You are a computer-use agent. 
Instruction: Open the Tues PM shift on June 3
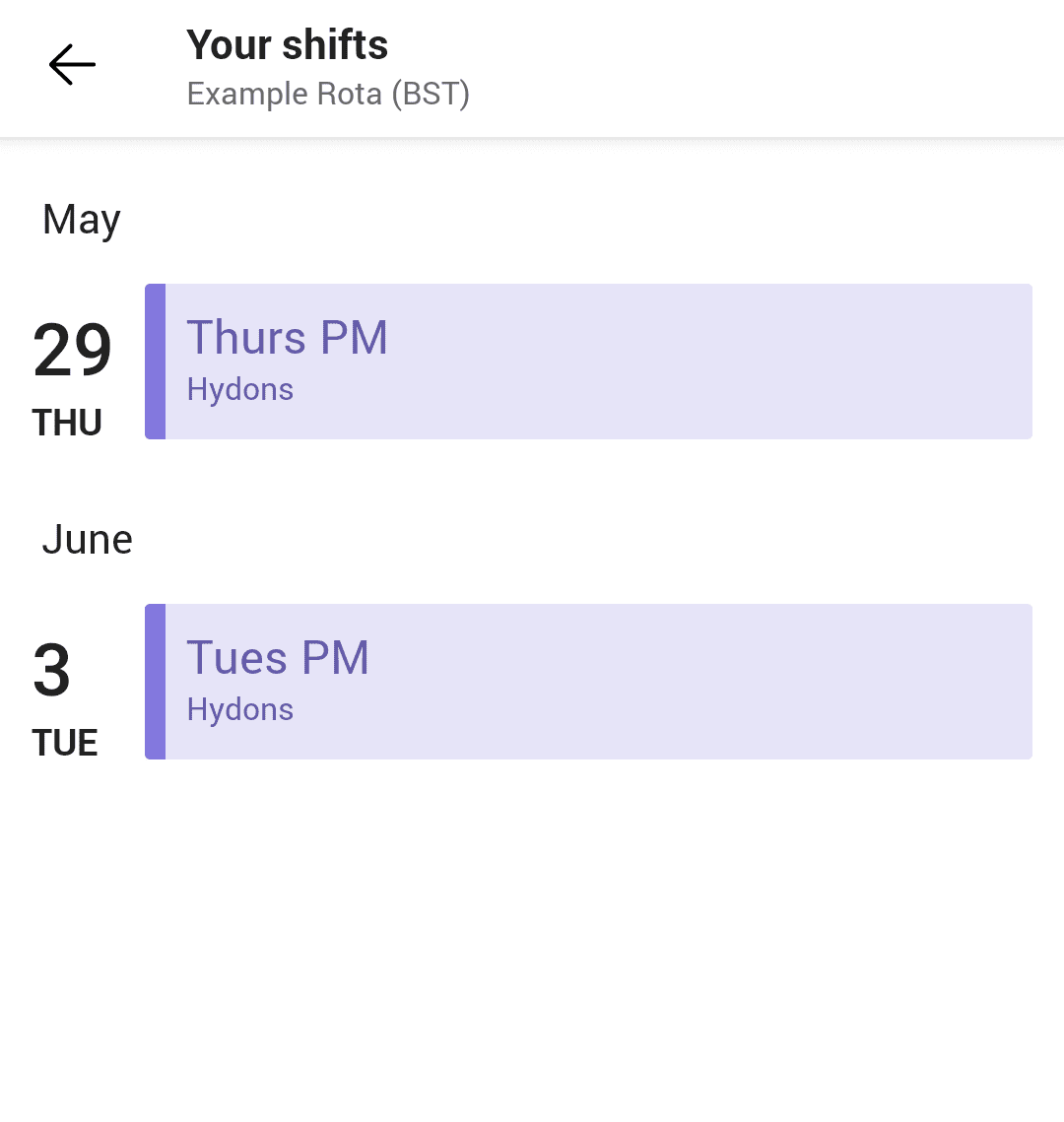pos(588,682)
